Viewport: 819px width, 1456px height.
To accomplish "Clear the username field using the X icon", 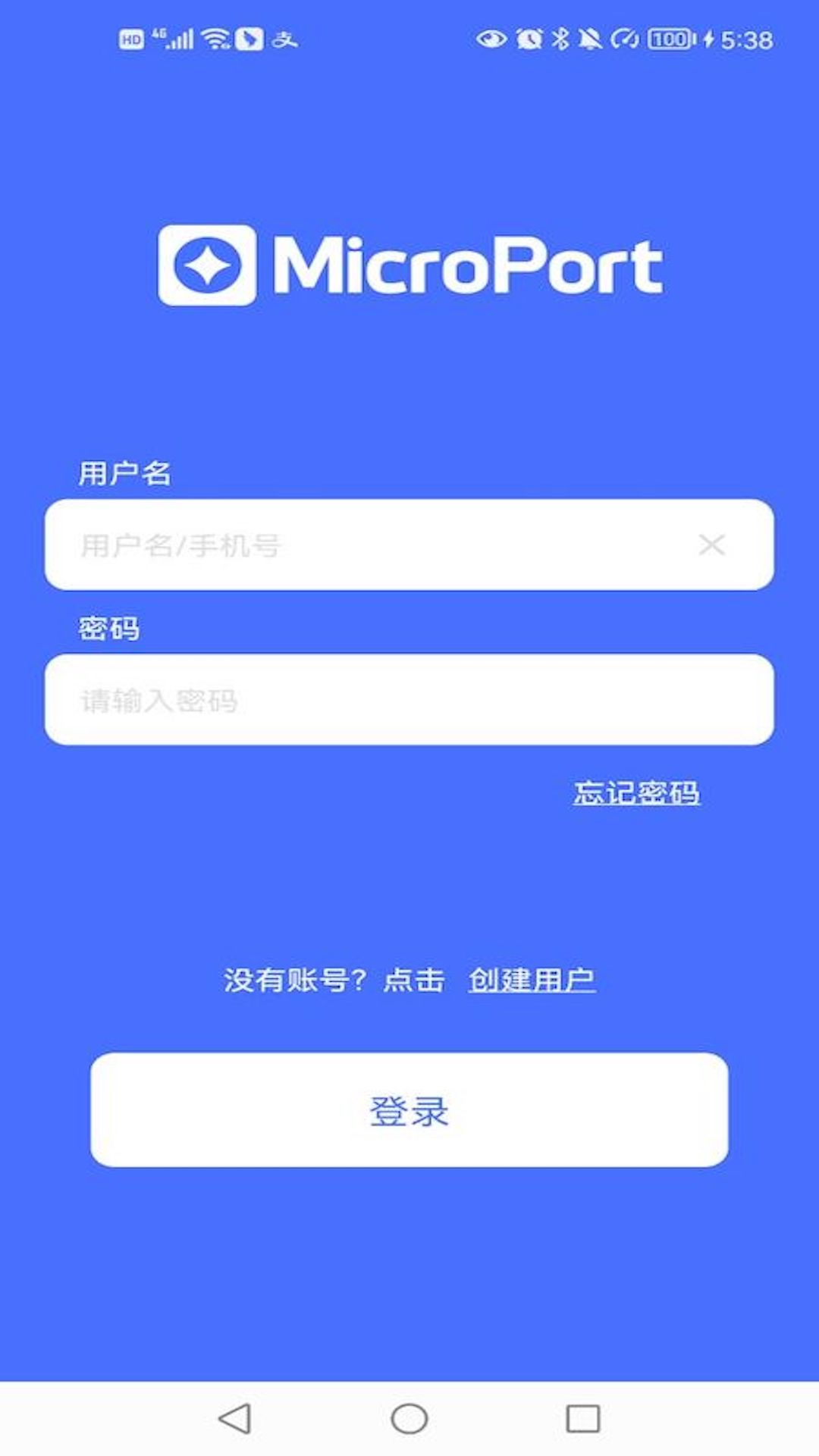I will click(x=711, y=544).
